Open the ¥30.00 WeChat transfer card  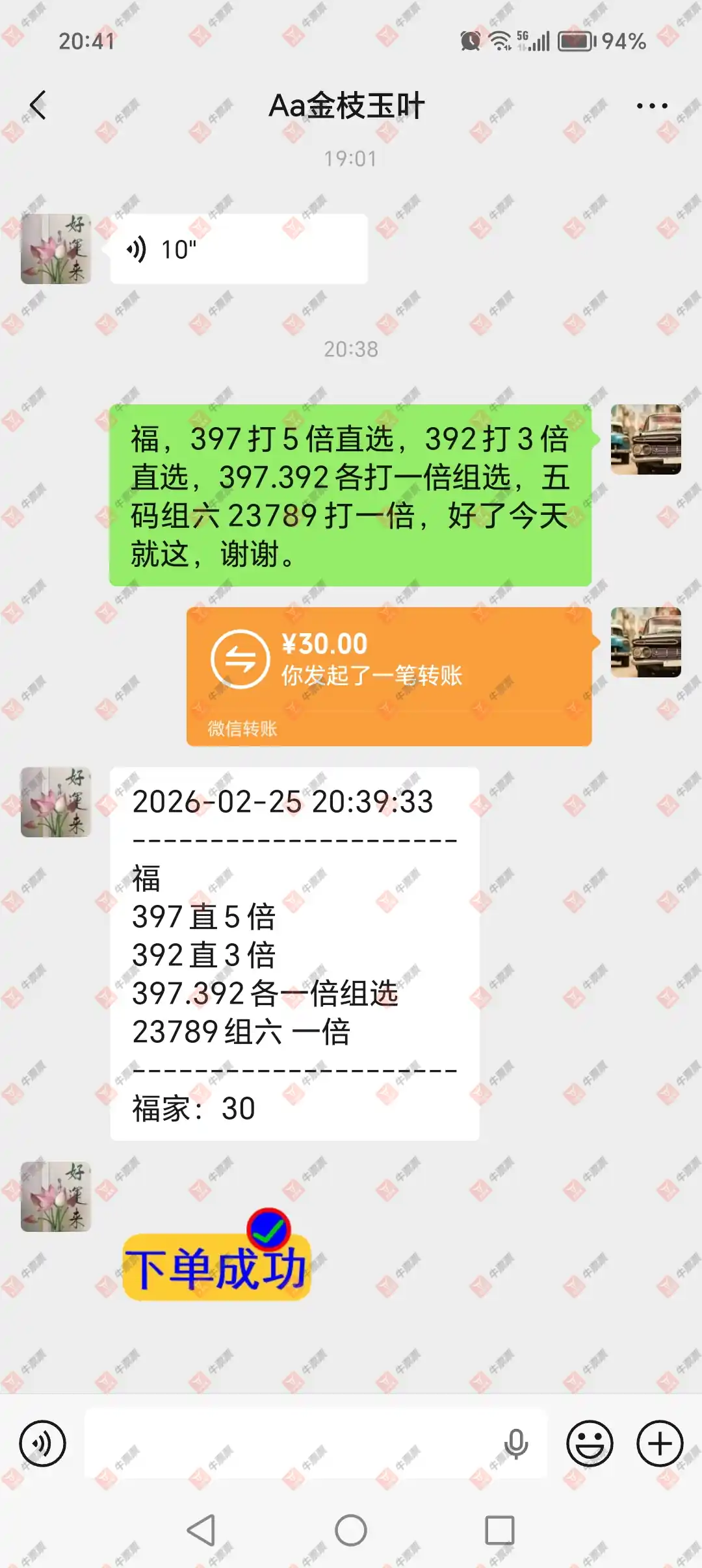(389, 676)
